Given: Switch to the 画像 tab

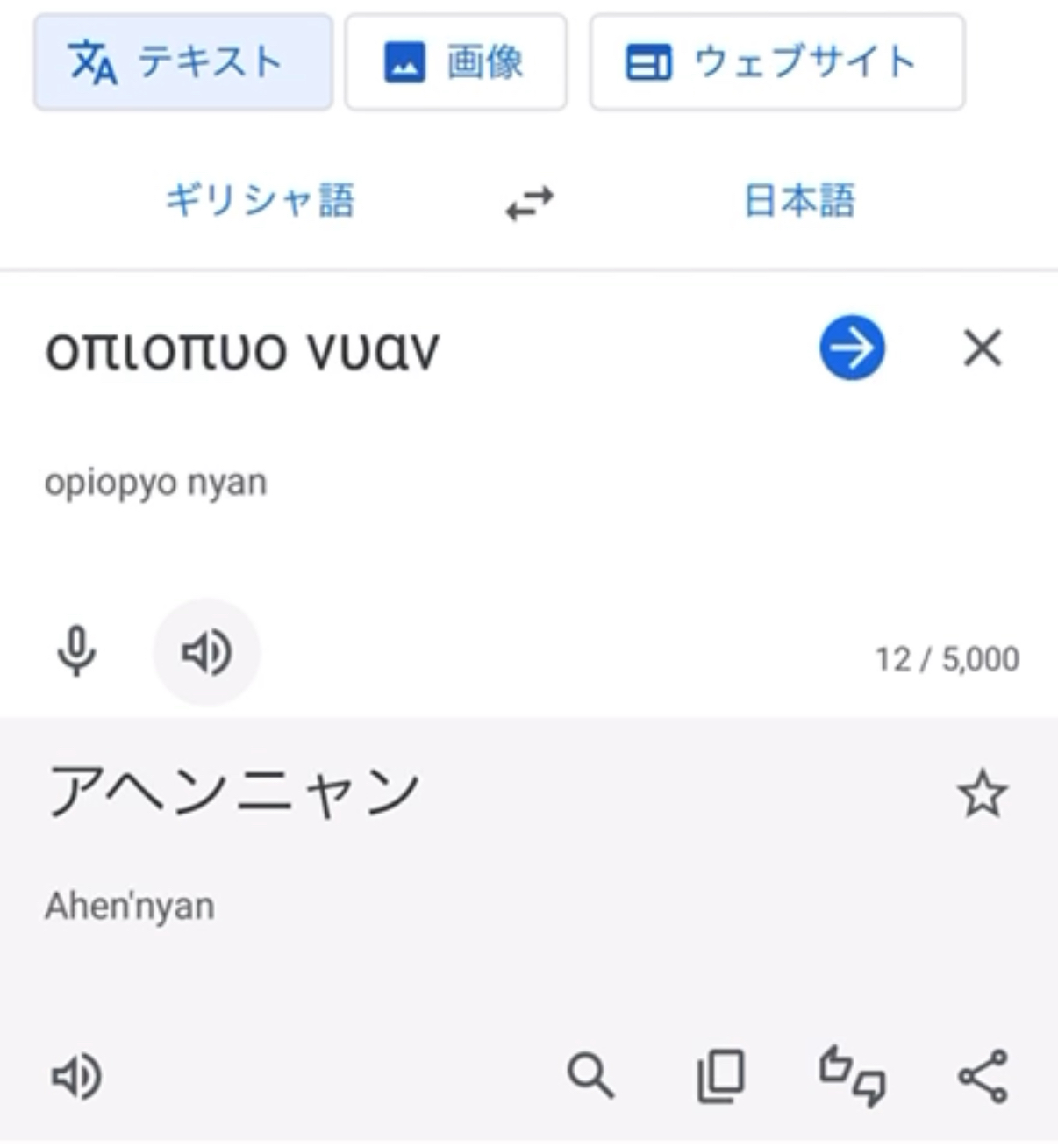Looking at the screenshot, I should click(454, 61).
